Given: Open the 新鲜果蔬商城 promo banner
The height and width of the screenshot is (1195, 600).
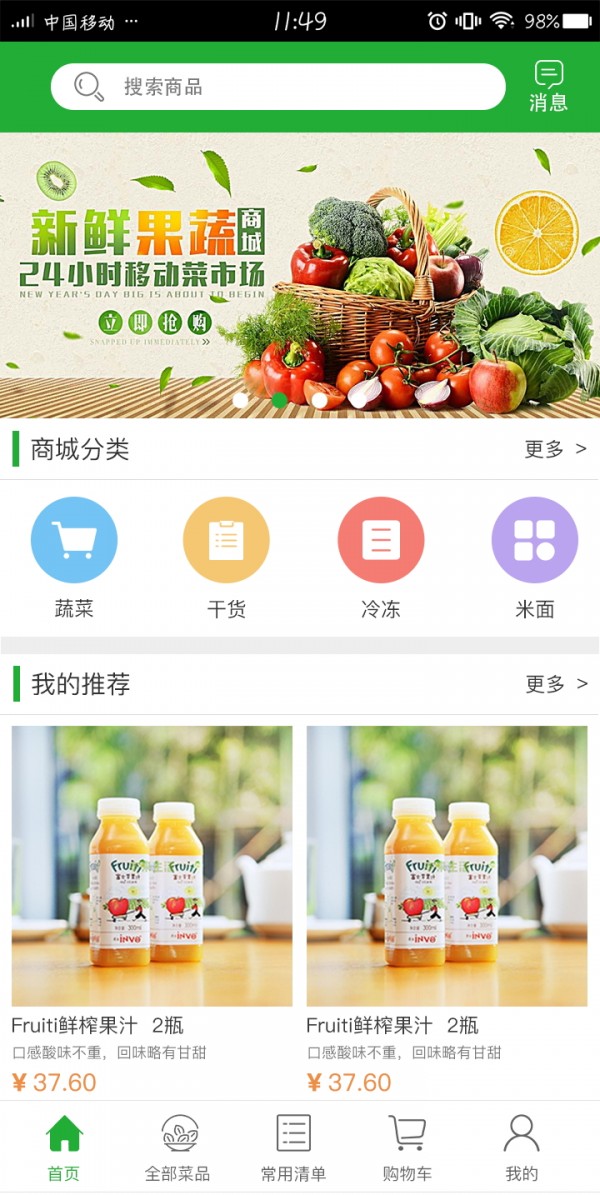Looking at the screenshot, I should (x=300, y=275).
